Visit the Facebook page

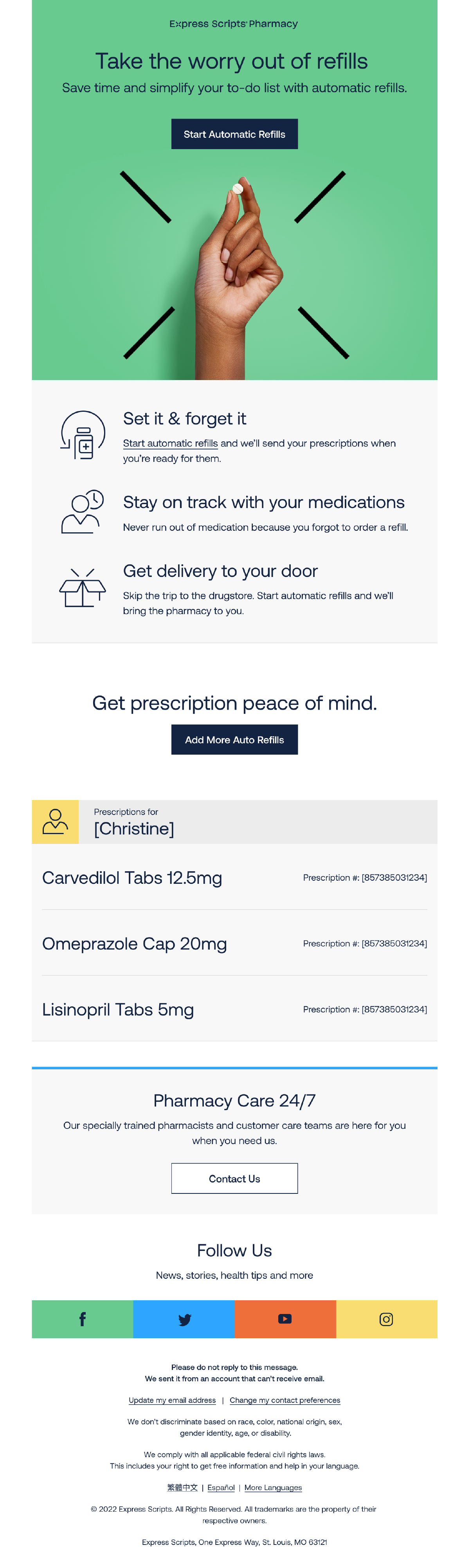[82, 1319]
